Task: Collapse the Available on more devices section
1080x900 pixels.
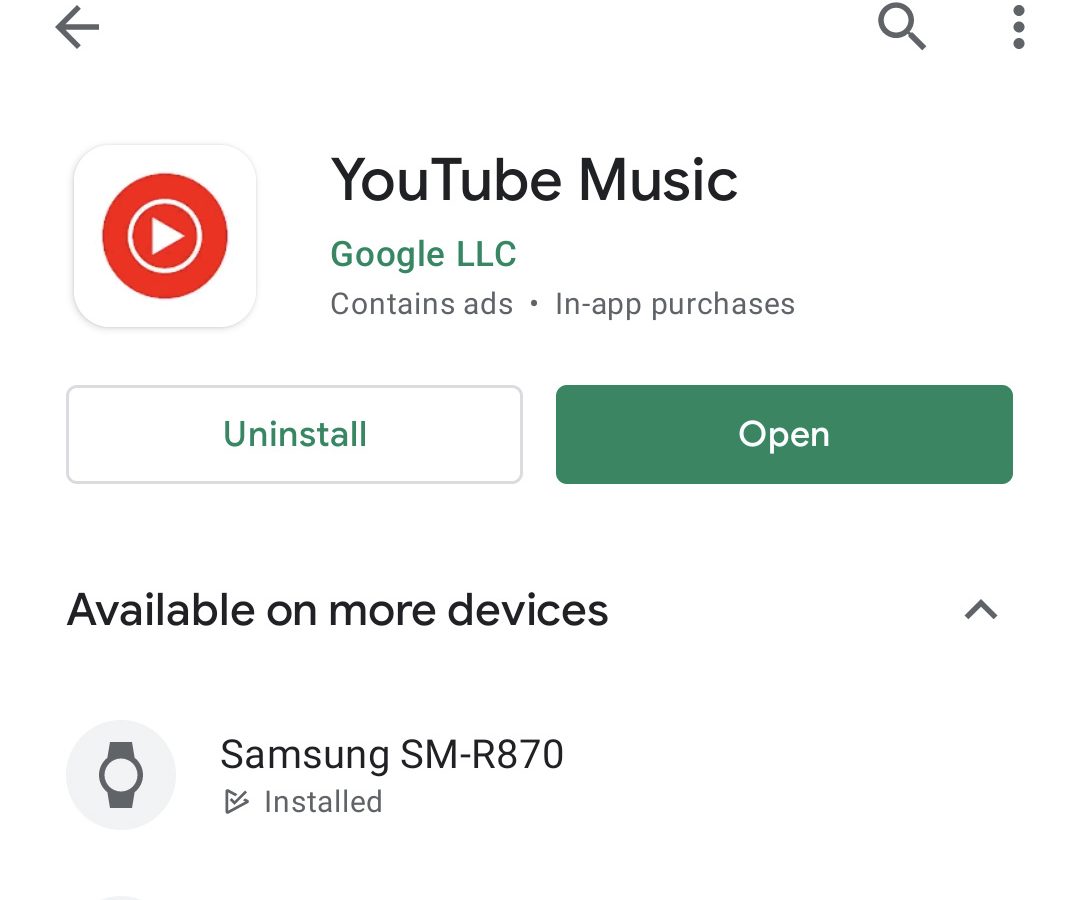Action: tap(981, 610)
